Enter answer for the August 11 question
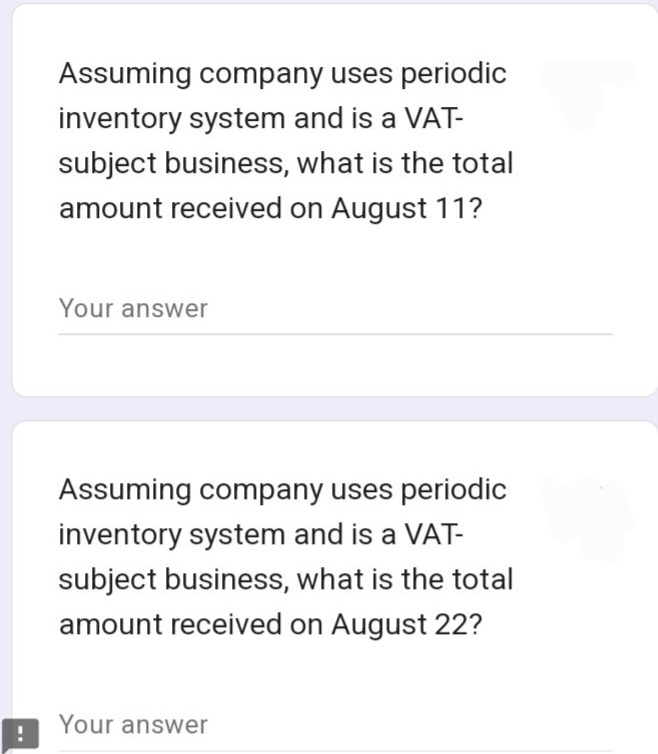Viewport: 658px width, 754px height. 334,309
